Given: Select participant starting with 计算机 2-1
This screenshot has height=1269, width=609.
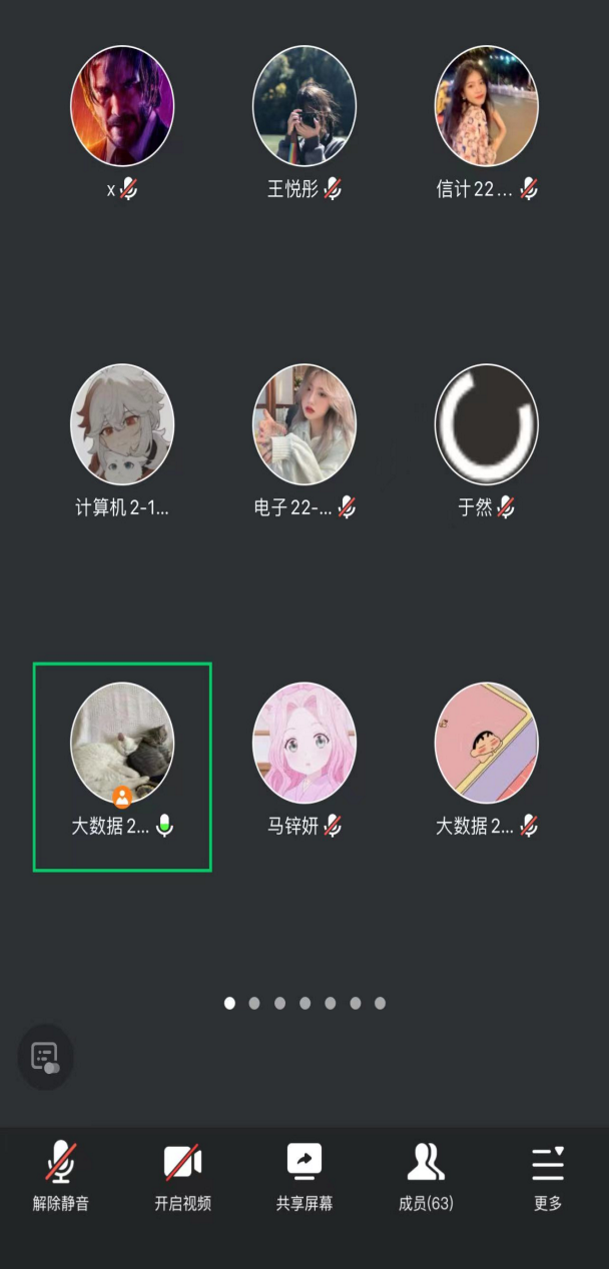Looking at the screenshot, I should (x=122, y=425).
